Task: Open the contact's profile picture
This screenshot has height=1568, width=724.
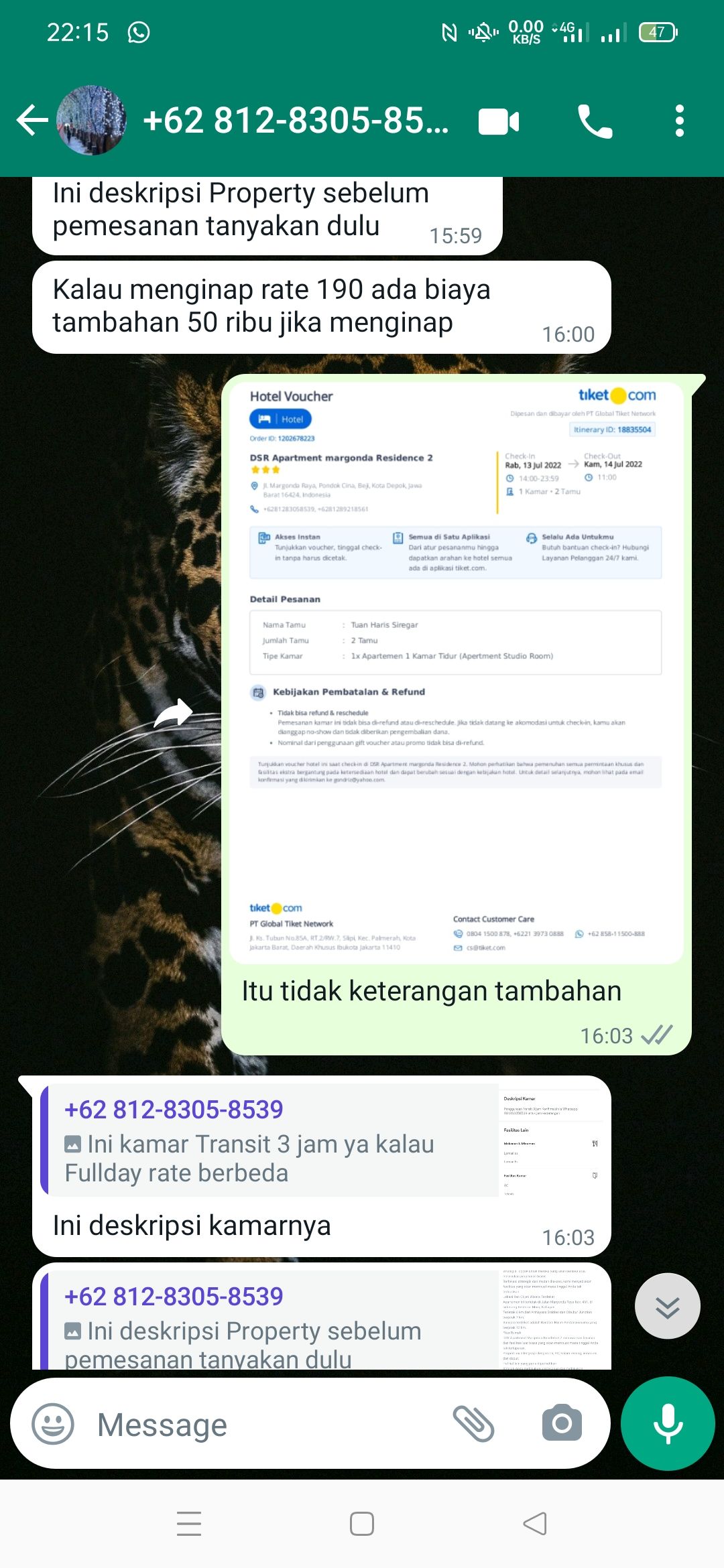Action: pyautogui.click(x=91, y=121)
